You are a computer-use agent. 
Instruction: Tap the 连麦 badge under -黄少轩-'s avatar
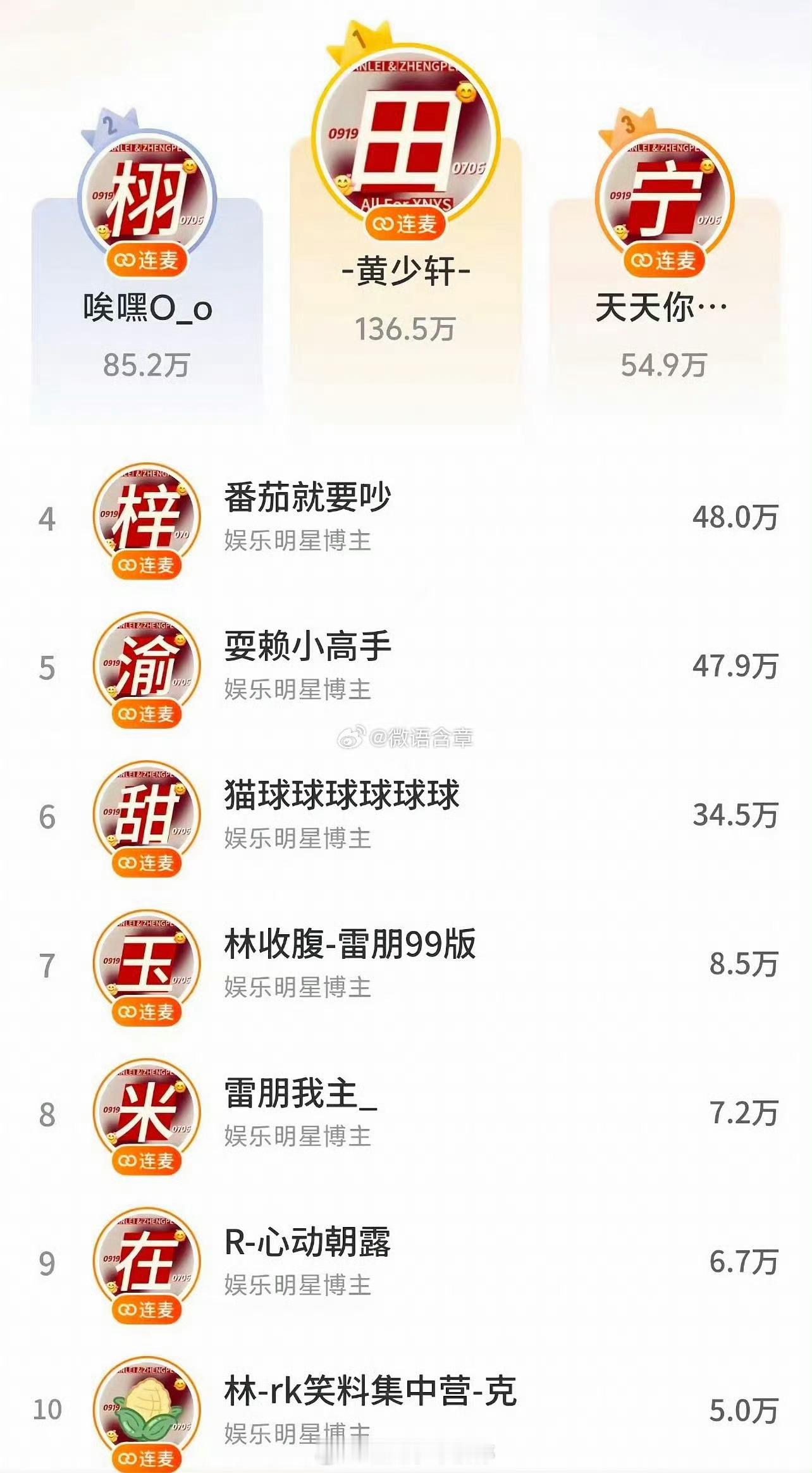405,225
